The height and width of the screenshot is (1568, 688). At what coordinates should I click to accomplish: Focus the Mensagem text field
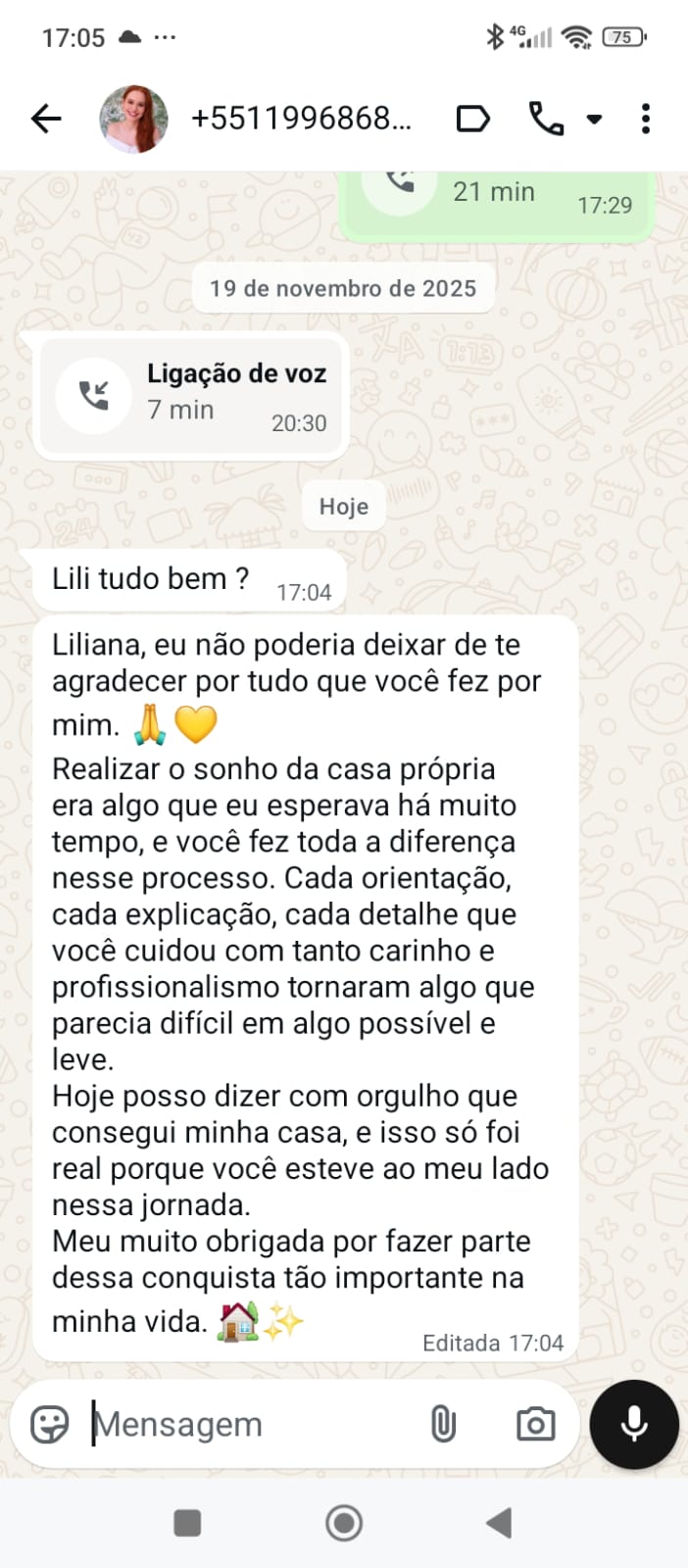click(x=245, y=1424)
